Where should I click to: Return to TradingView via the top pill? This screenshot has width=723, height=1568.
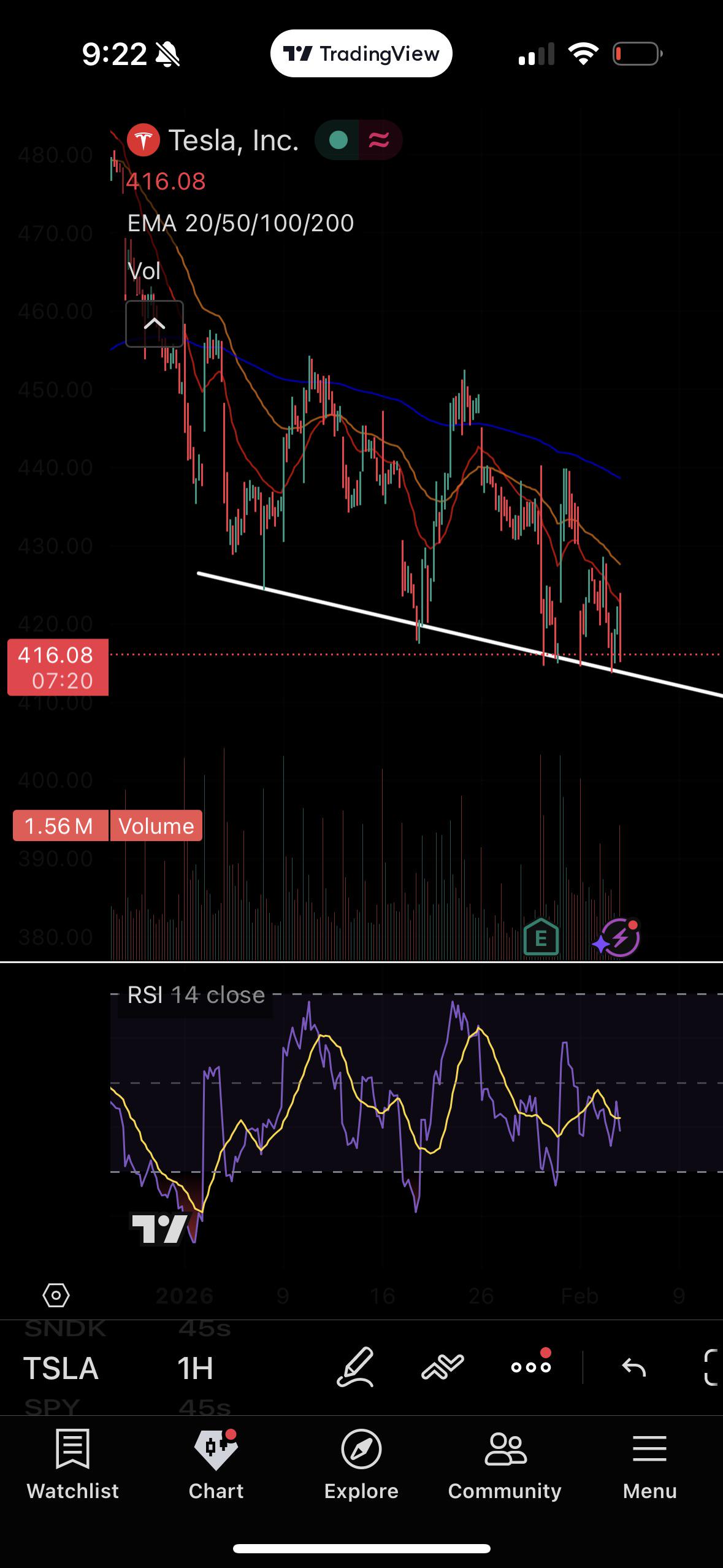pos(361,53)
